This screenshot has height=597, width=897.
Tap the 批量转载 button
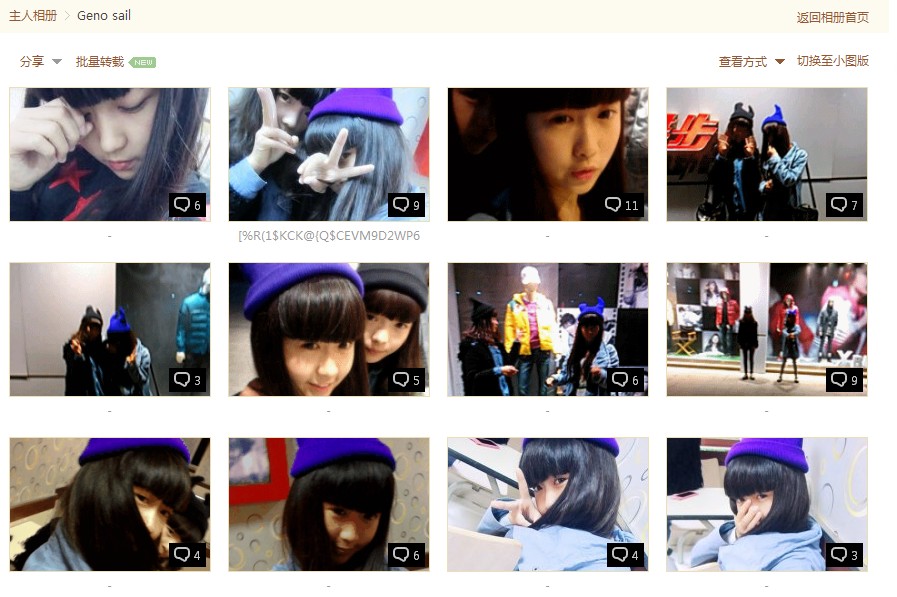[x=100, y=62]
